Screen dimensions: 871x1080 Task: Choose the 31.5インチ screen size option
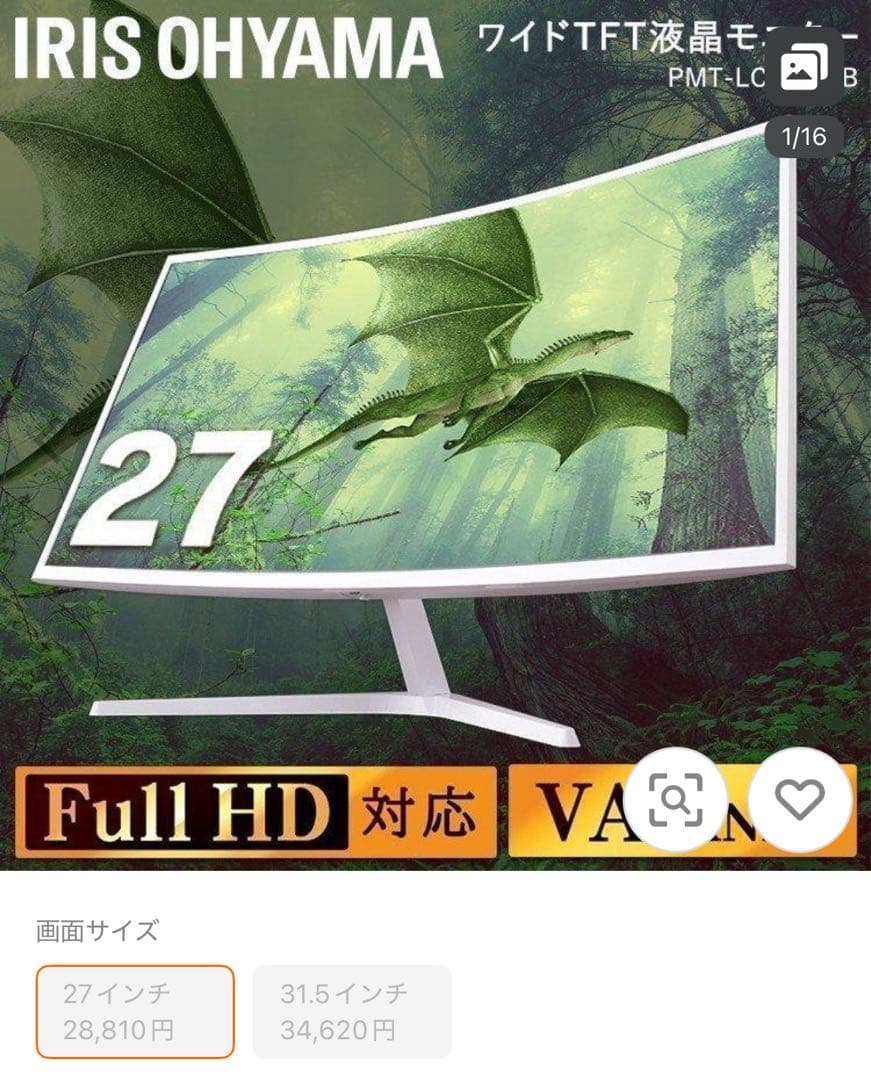(352, 1011)
